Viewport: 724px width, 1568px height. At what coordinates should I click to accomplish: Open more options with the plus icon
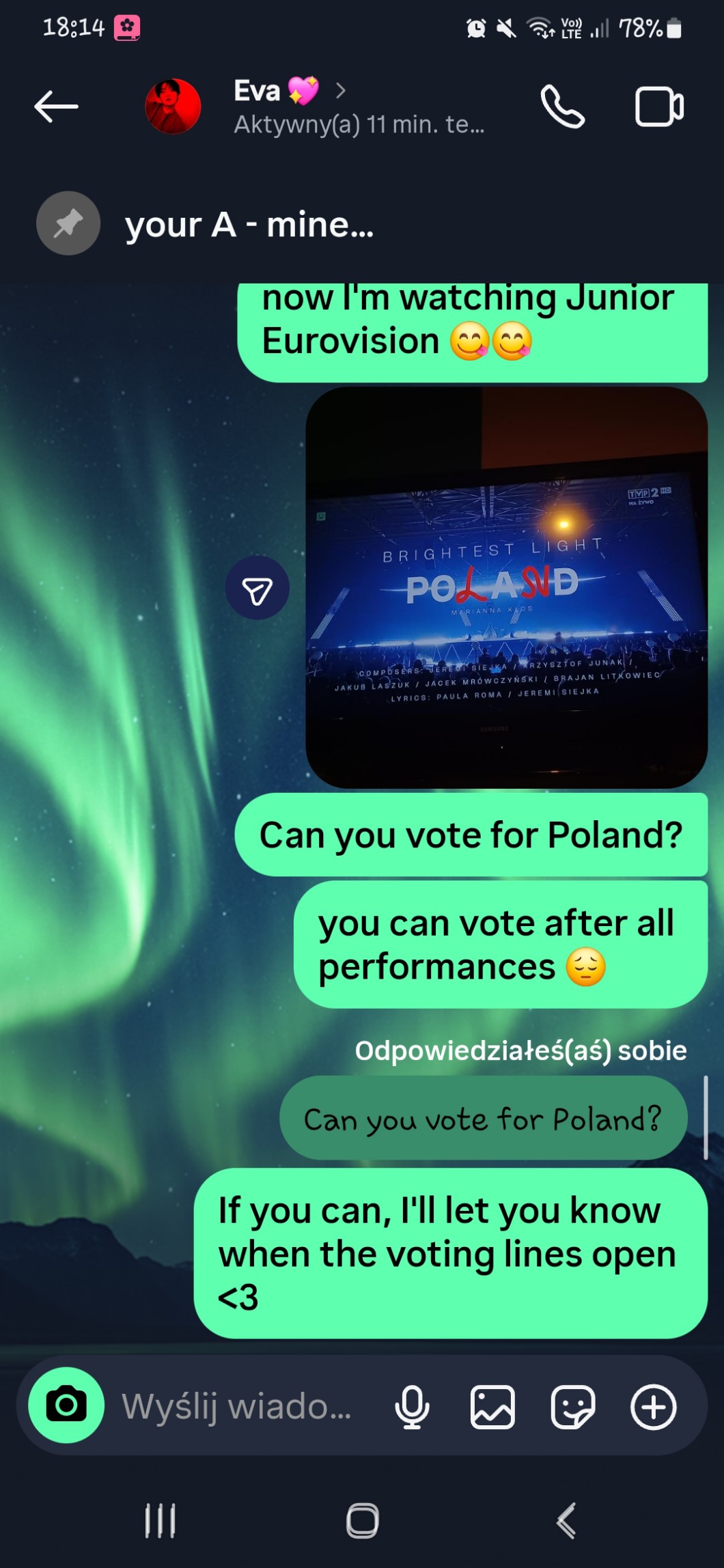654,1406
